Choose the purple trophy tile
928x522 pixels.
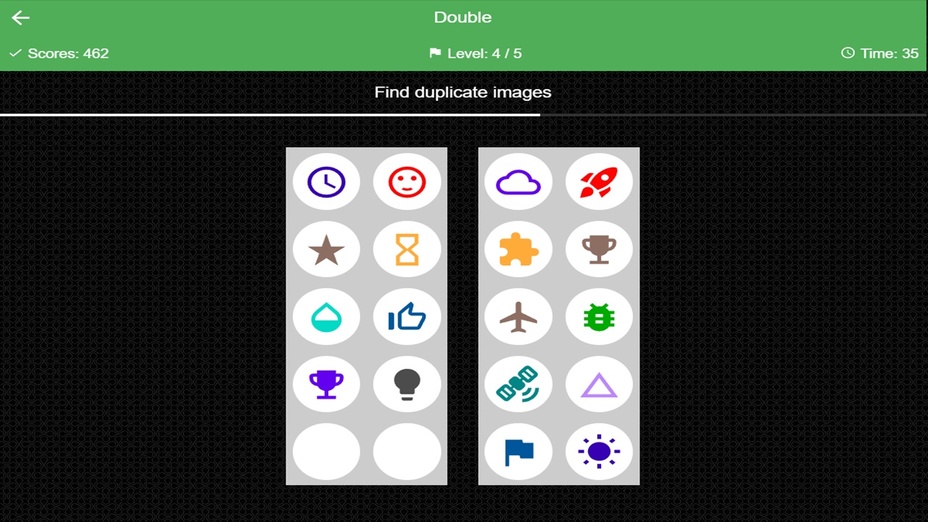326,384
